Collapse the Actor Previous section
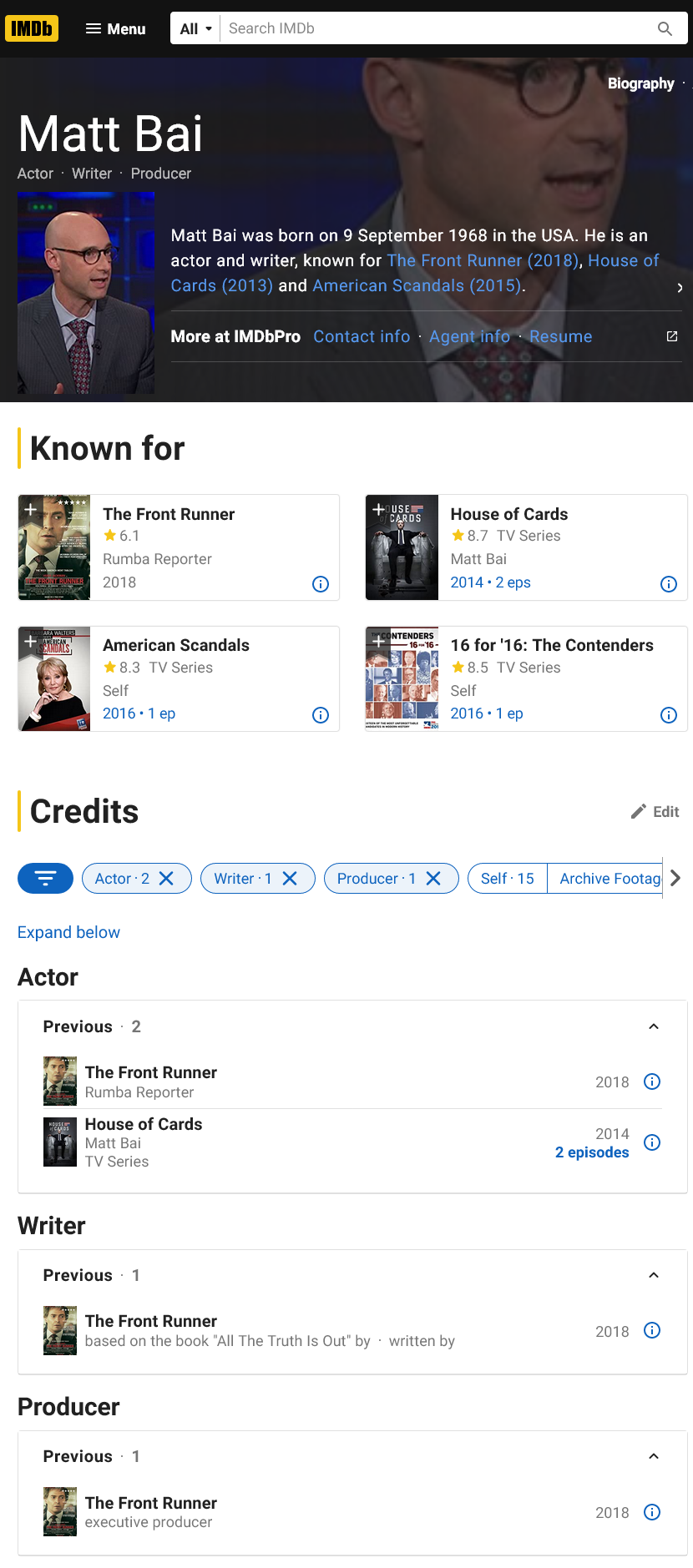 point(654,1026)
